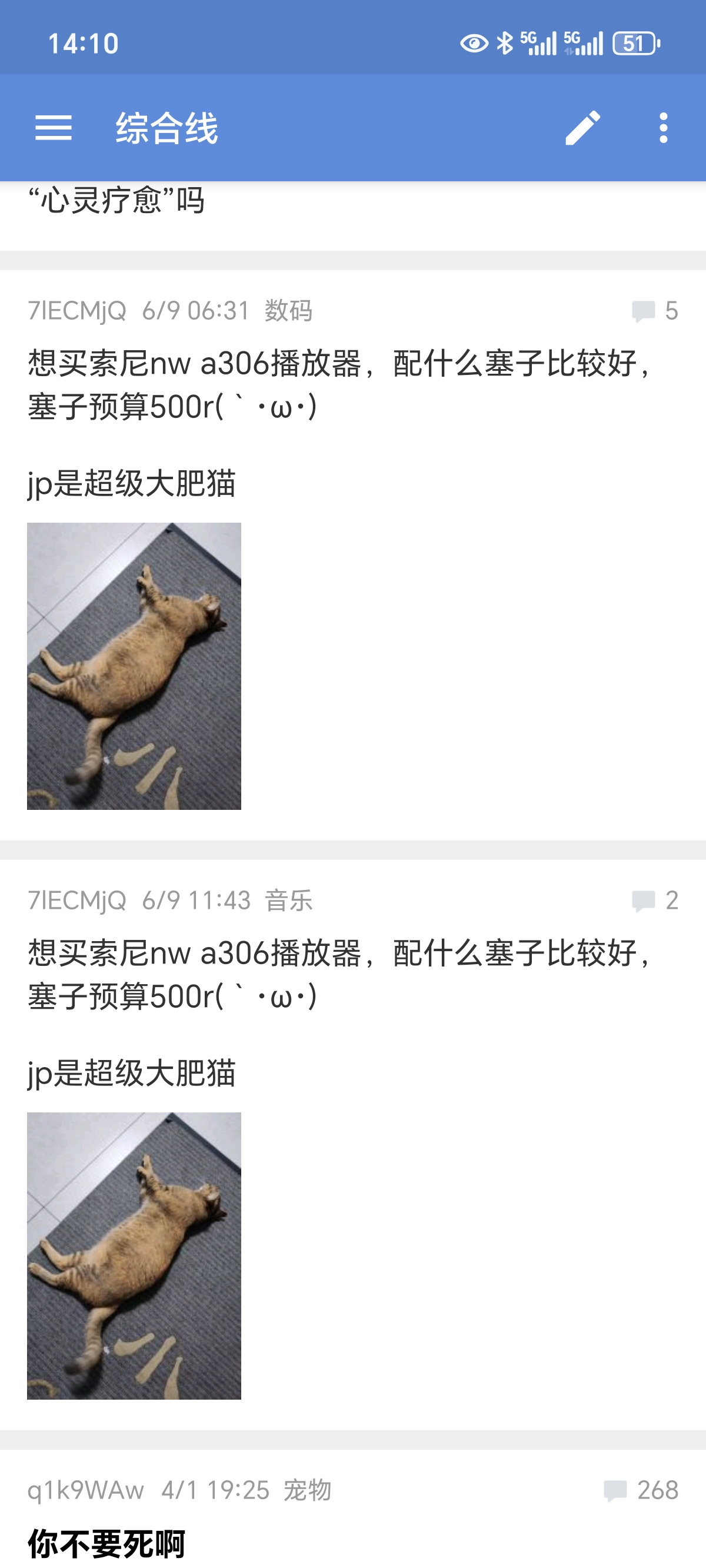Open the thread ending with “心灵疗愈”吗
The width and height of the screenshot is (706, 1568).
click(116, 201)
